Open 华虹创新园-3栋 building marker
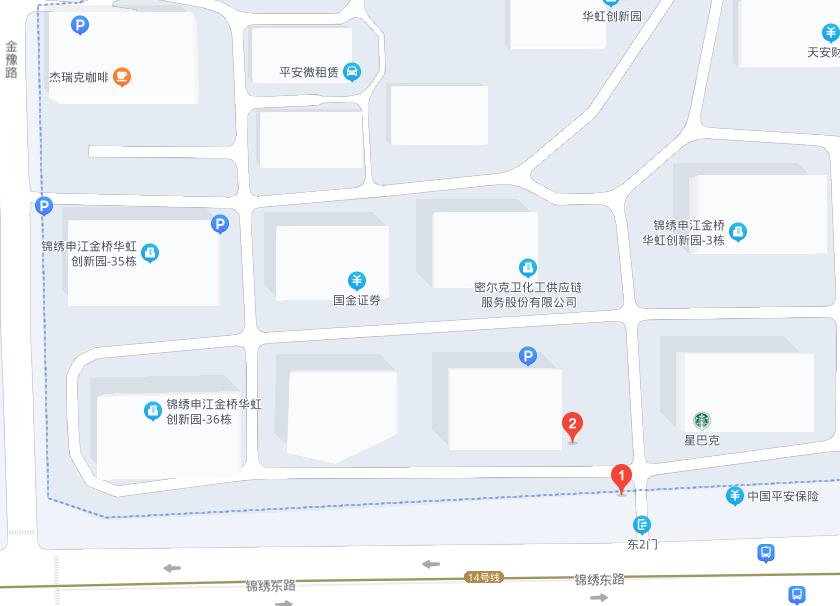This screenshot has width=840, height=606. pos(738,232)
